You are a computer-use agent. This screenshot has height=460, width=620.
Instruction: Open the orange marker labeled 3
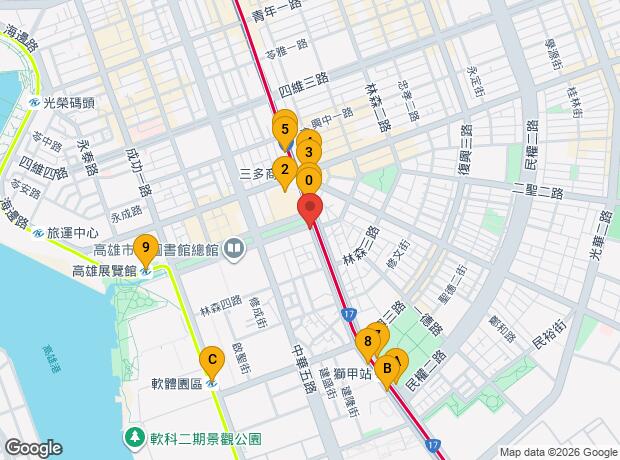(309, 152)
